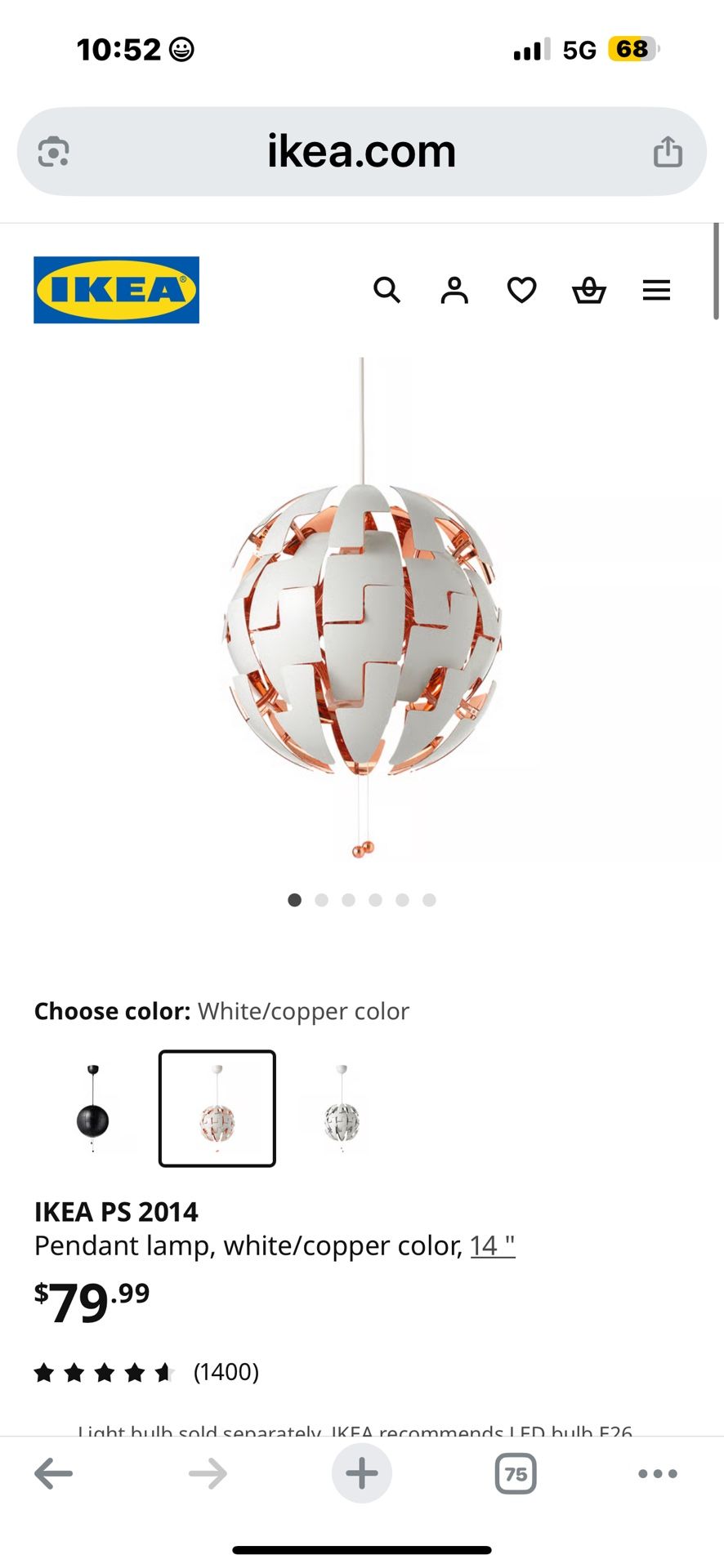This screenshot has width=724, height=1568.
Task: Open the account profile icon
Action: point(454,290)
